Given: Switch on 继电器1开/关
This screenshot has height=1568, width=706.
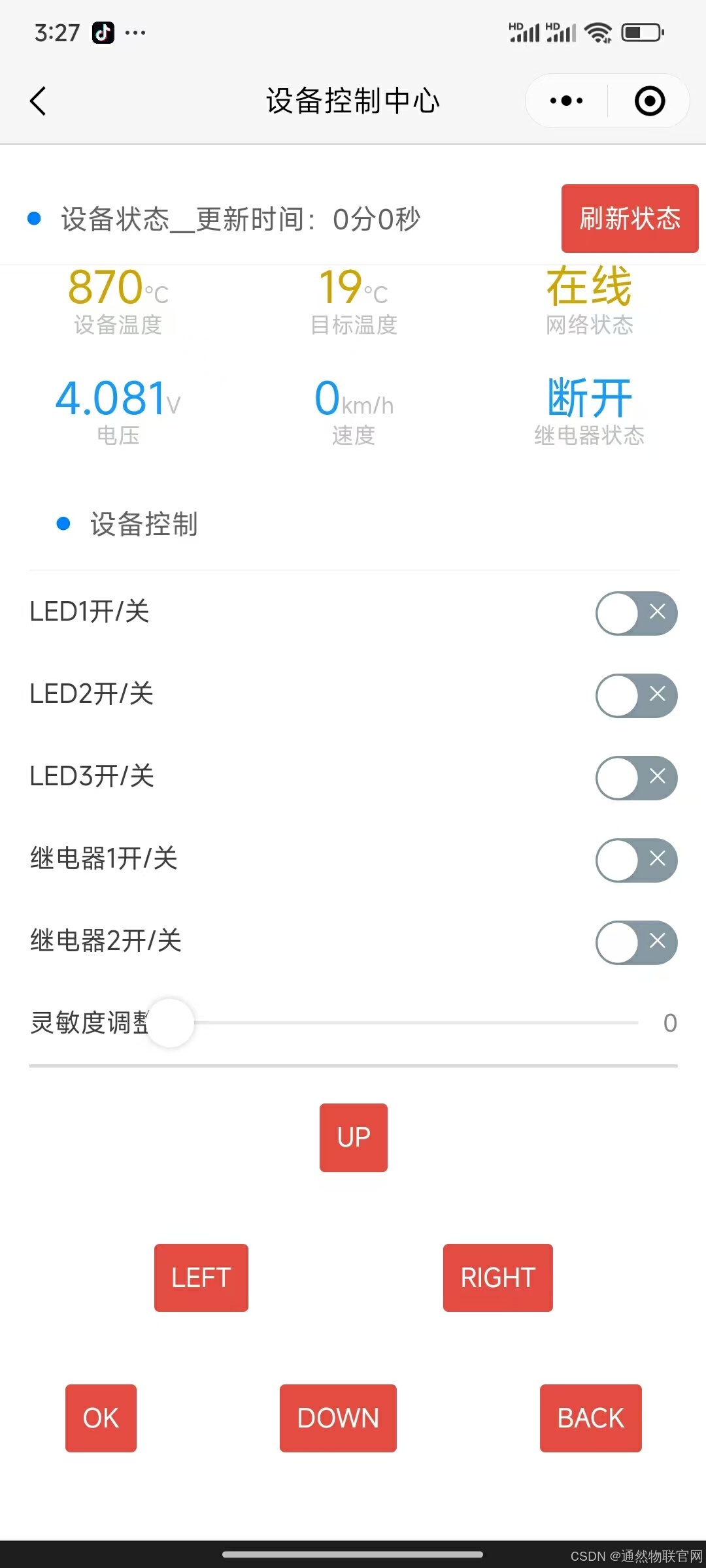Looking at the screenshot, I should tap(636, 860).
